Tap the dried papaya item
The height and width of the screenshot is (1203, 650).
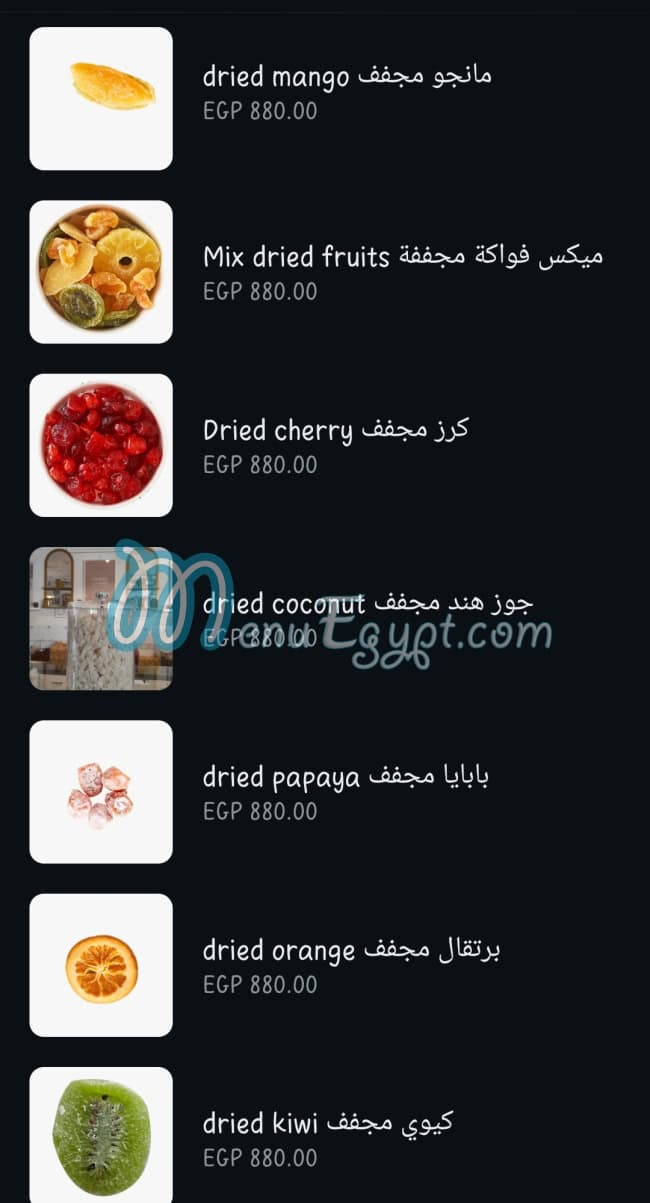(345, 777)
